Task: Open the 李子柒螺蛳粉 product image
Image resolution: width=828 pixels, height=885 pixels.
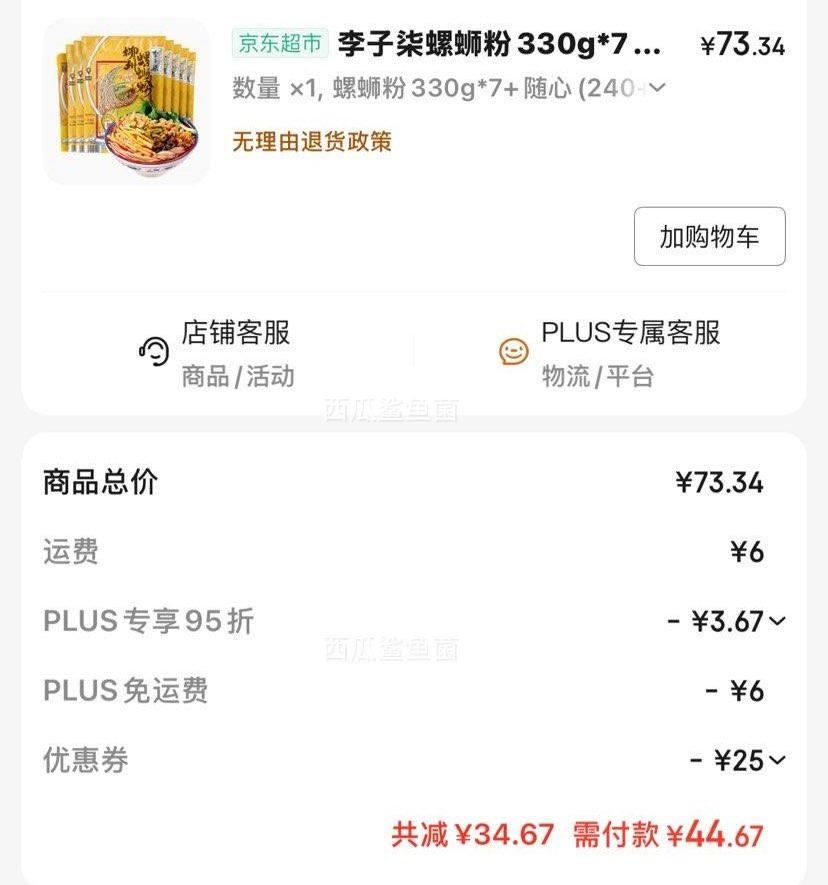Action: tap(127, 101)
